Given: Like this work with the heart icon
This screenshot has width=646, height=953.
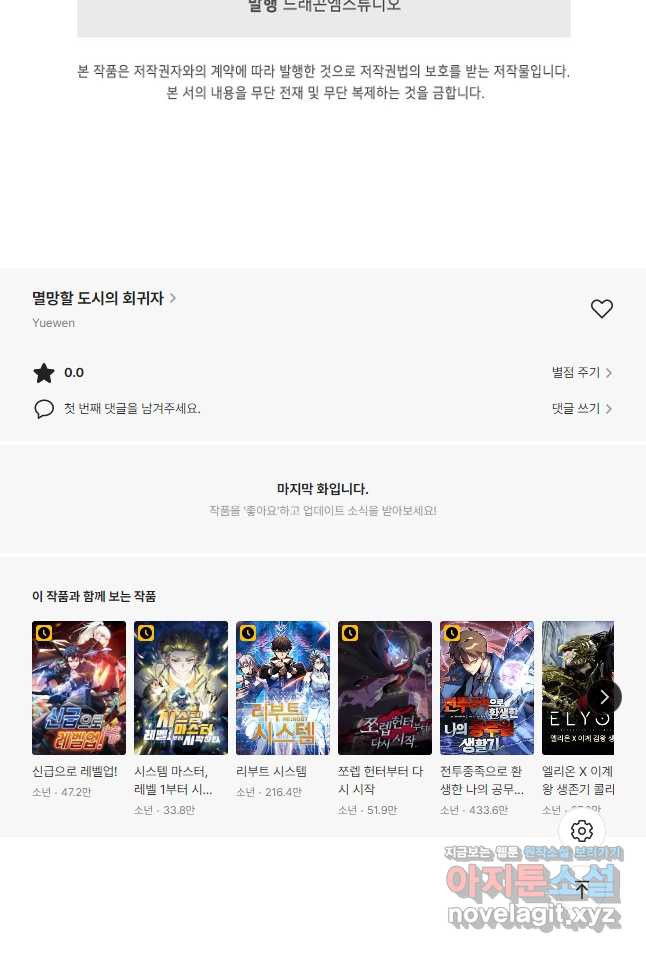Looking at the screenshot, I should pos(601,309).
